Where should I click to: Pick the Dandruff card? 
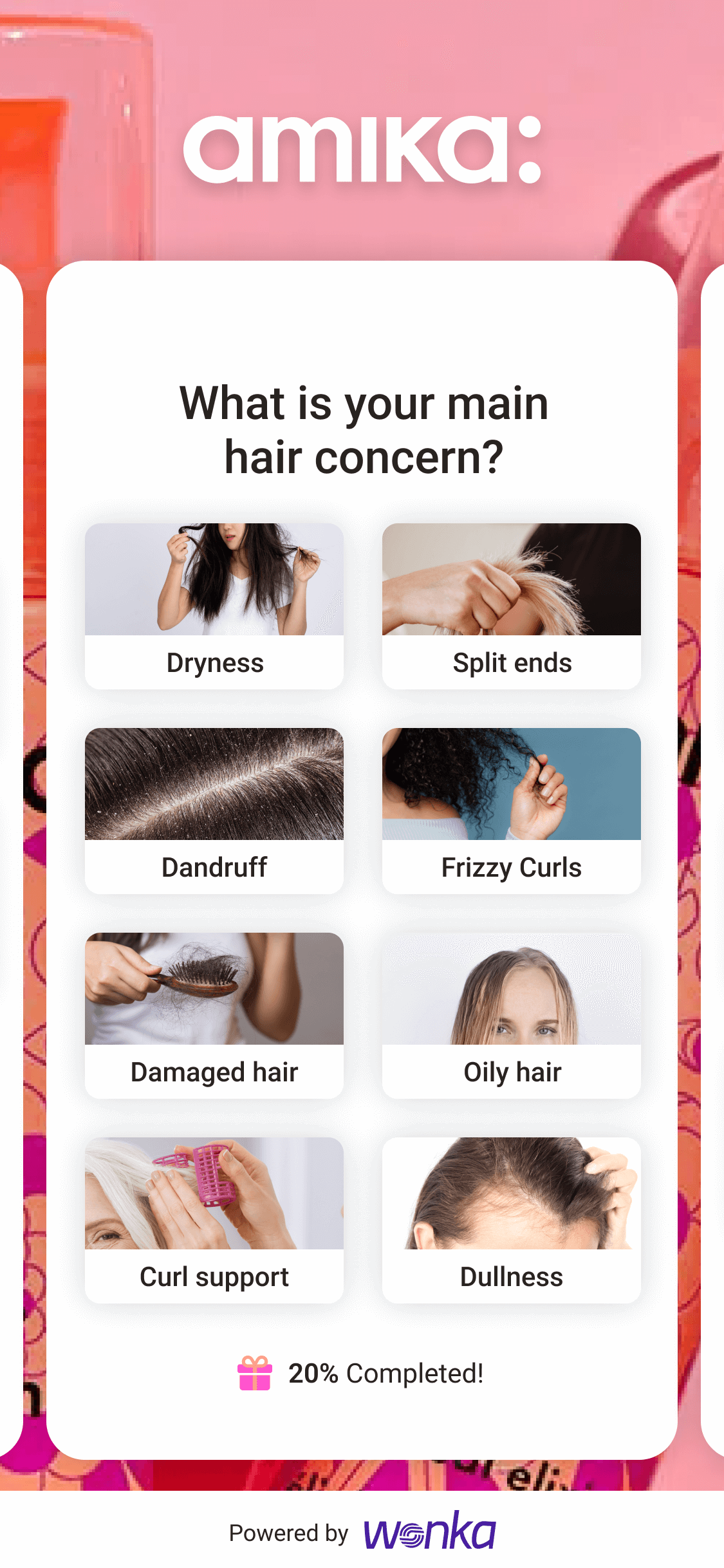pos(214,810)
